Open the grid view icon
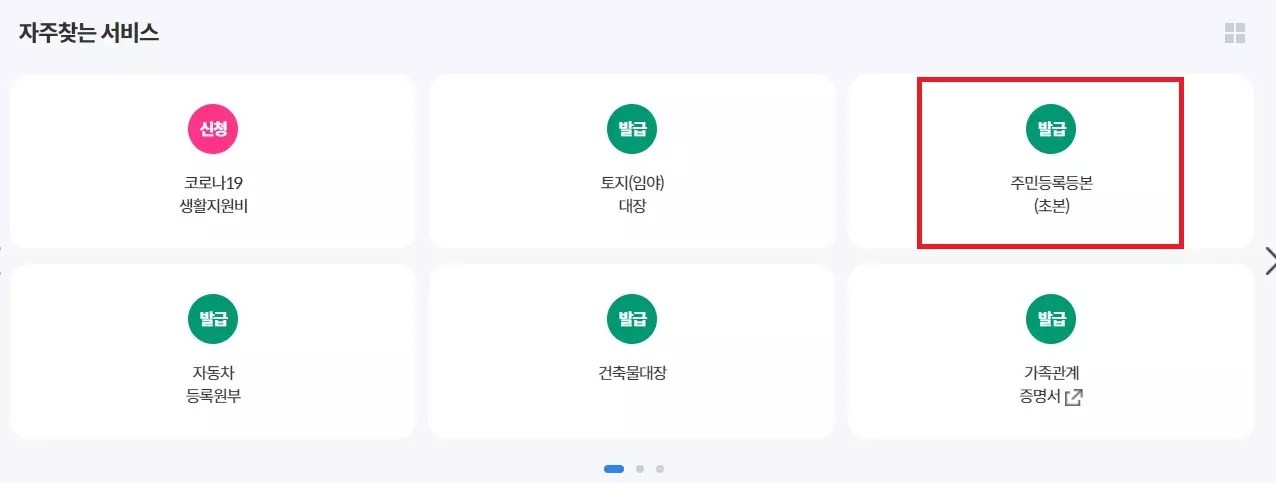 [1235, 33]
